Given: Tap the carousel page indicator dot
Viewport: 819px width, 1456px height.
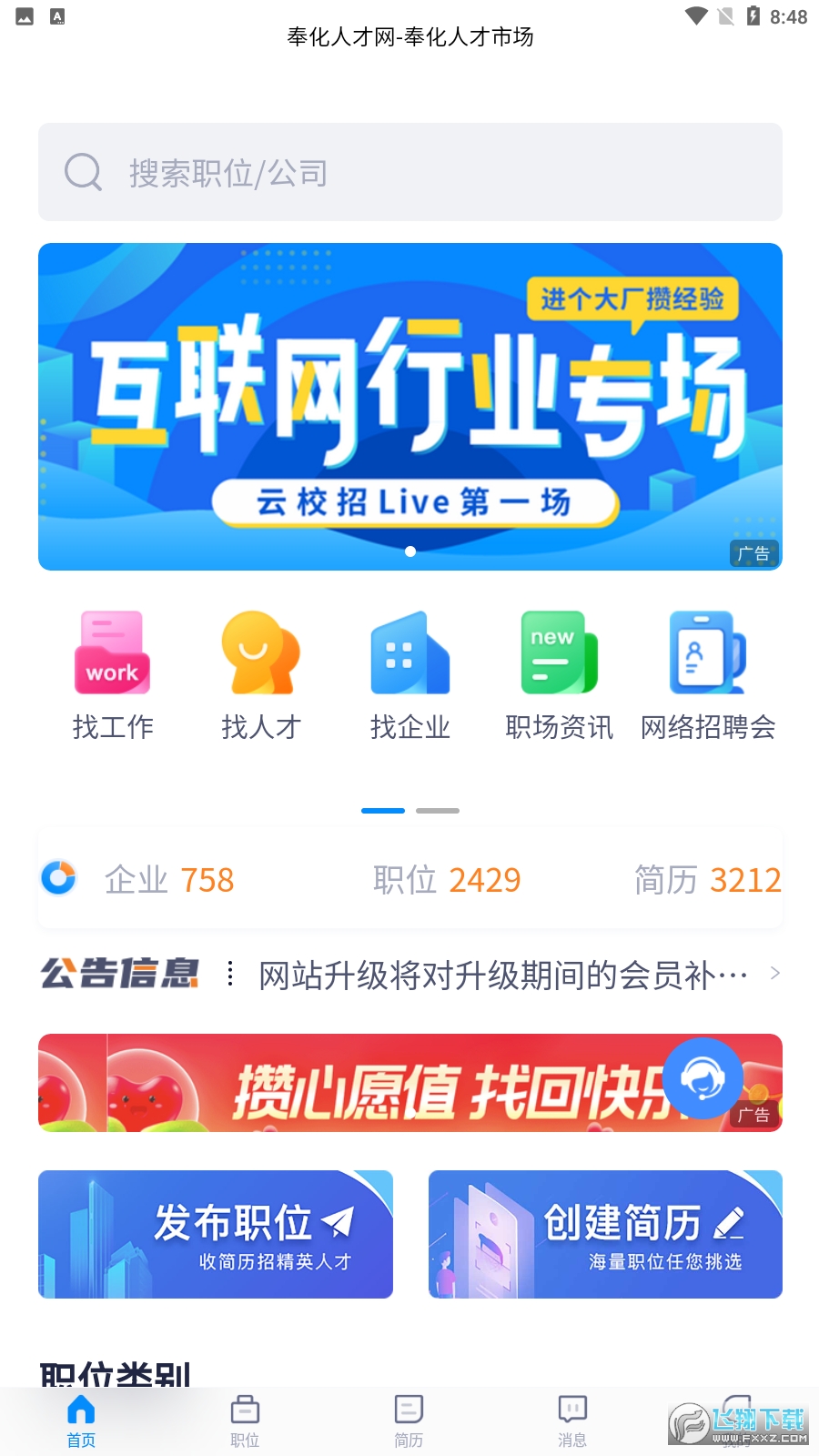Looking at the screenshot, I should click(x=409, y=551).
